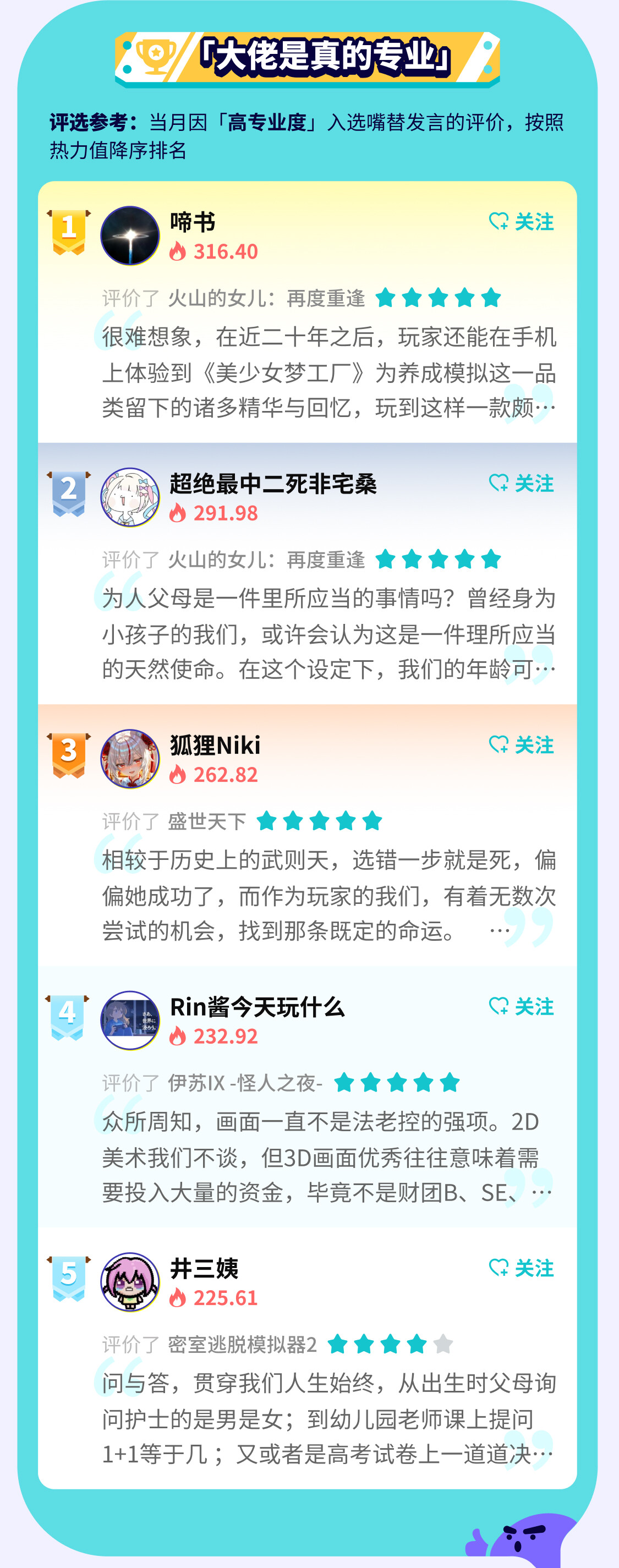Viewport: 619px width, 1568px height.
Task: Open 井三姨's profile avatar
Action: pos(130,1281)
